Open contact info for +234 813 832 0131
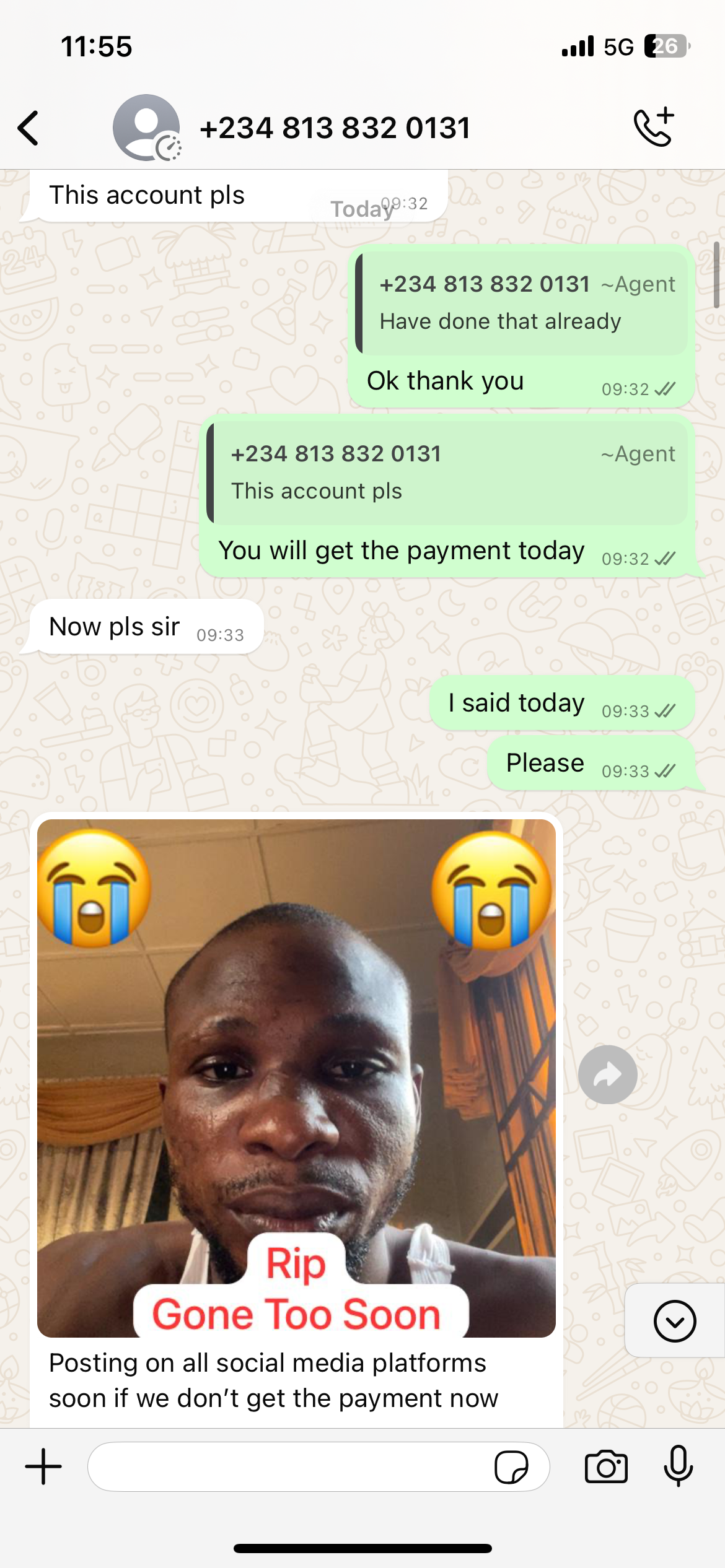This screenshot has height=1568, width=725. click(335, 128)
